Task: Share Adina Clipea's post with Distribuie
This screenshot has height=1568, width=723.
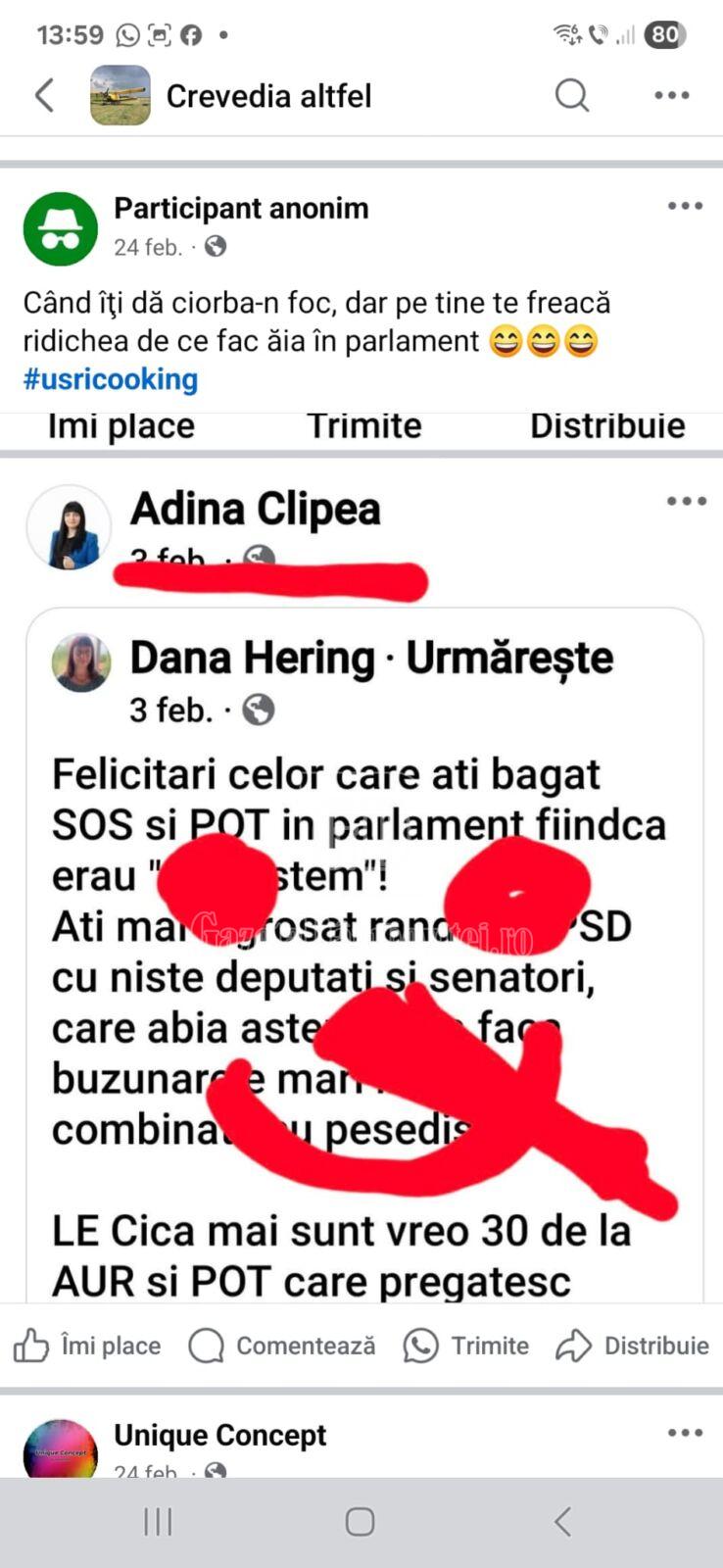Action: 632,1346
